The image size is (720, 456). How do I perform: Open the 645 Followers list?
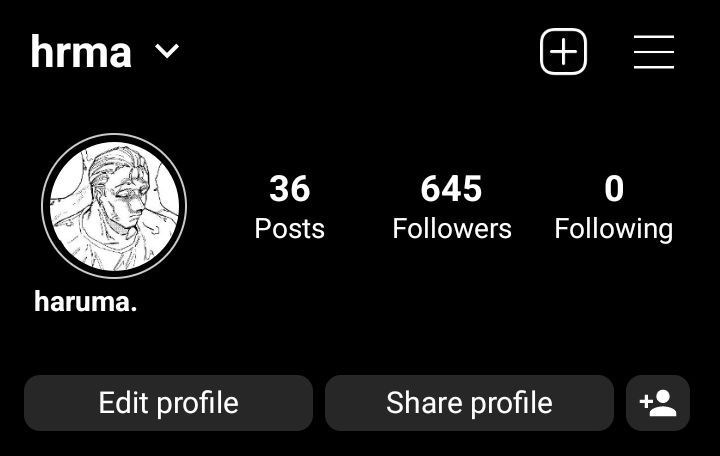(x=451, y=206)
